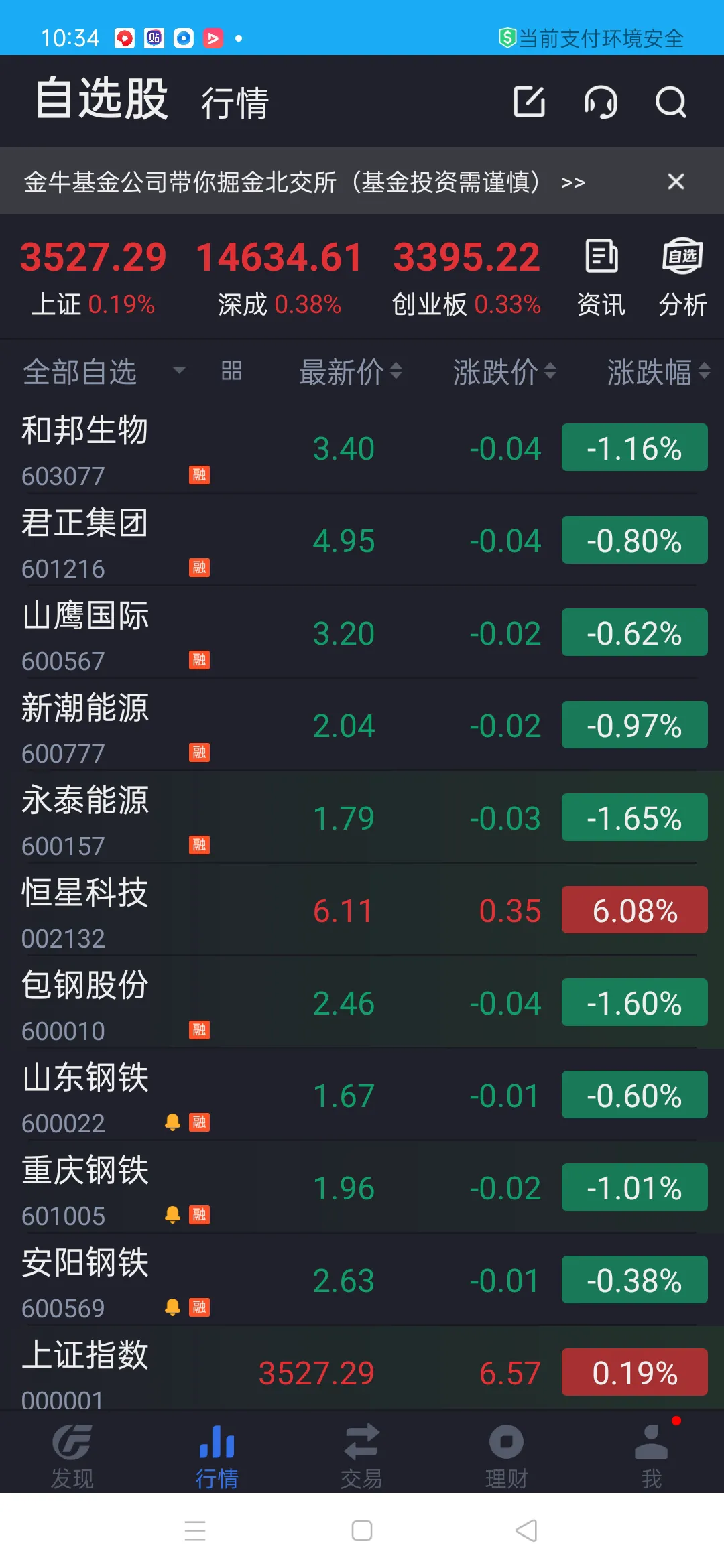This screenshot has width=724, height=1568.
Task: Open 分析 watchlist analysis
Action: point(682,276)
